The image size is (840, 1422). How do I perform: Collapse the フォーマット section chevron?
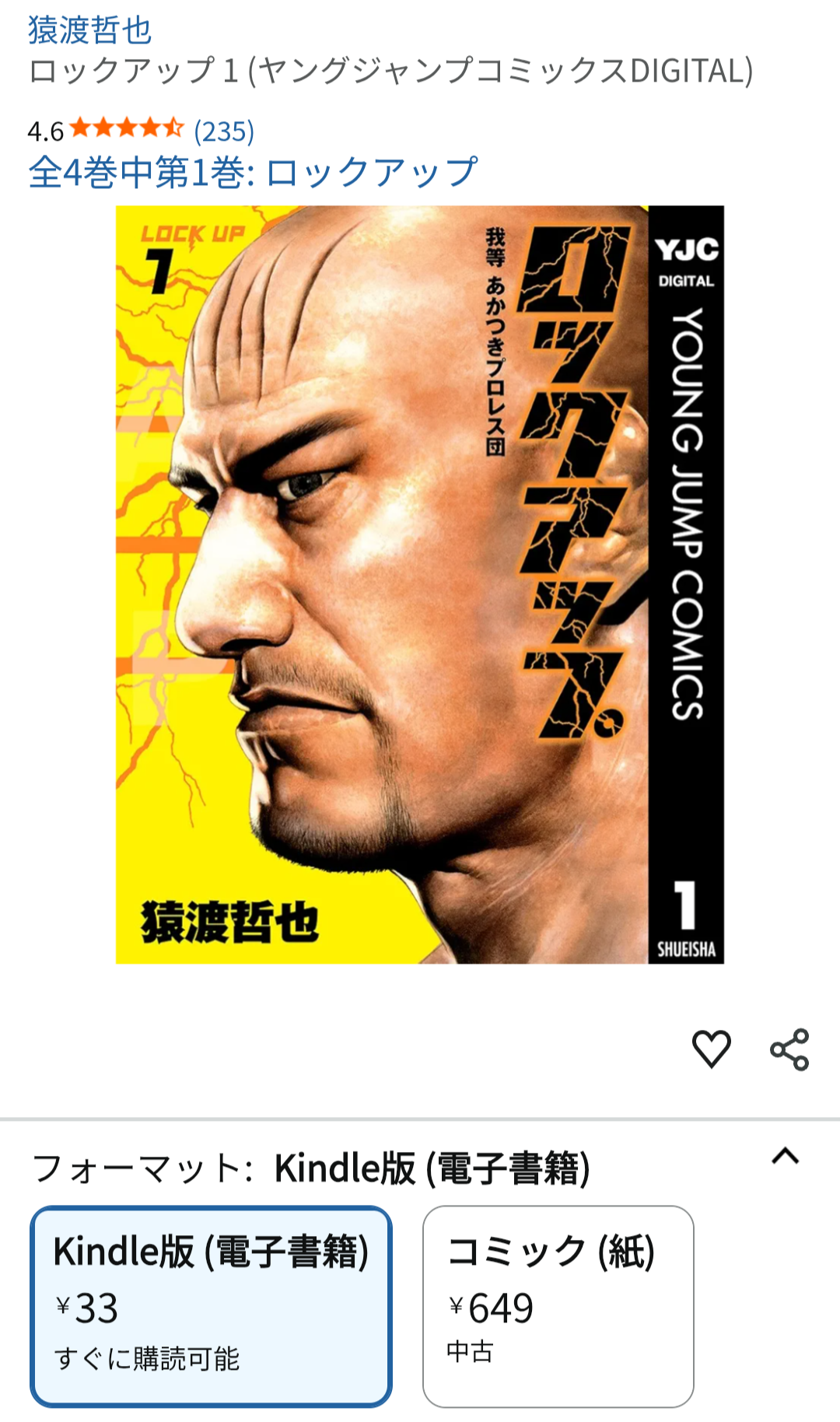click(x=785, y=1157)
